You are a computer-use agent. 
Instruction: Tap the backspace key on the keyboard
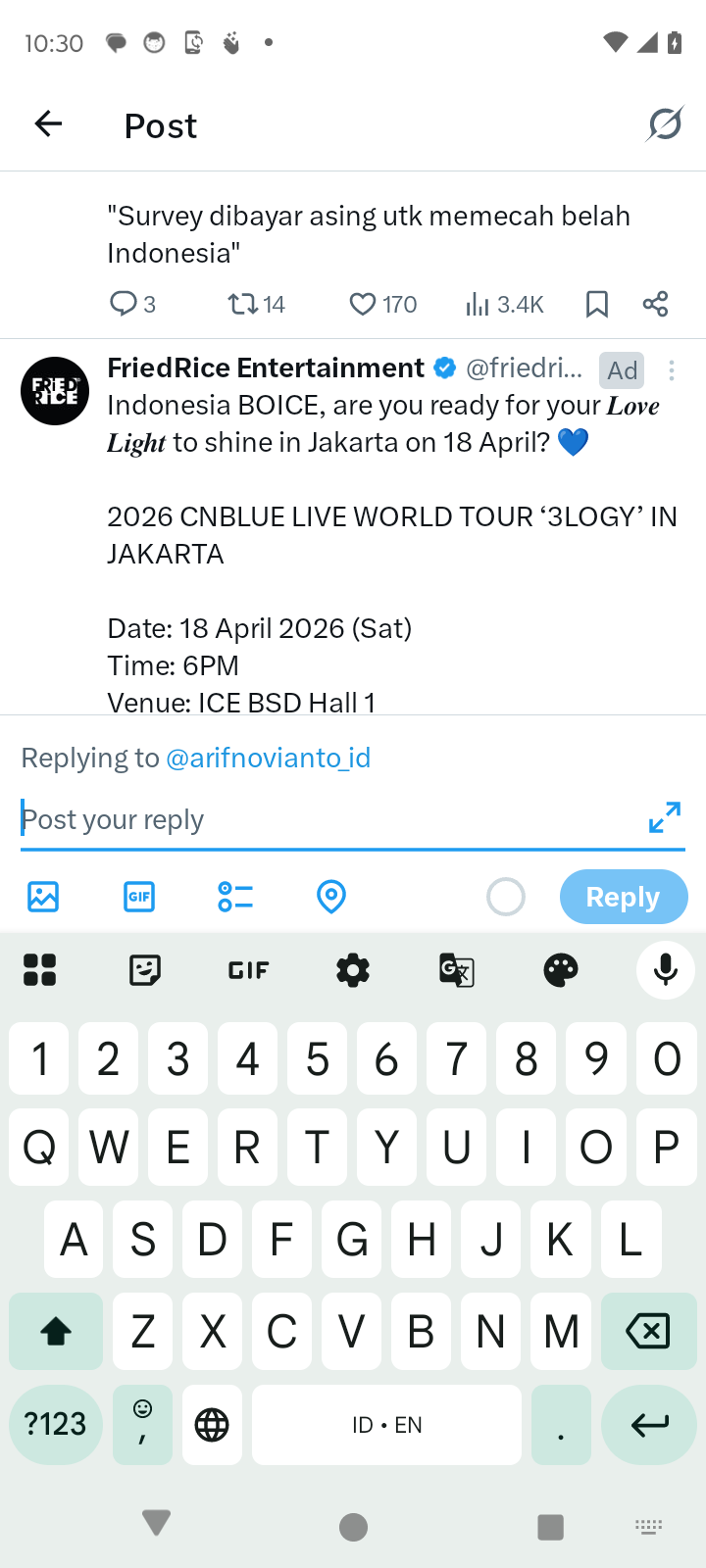point(647,1331)
